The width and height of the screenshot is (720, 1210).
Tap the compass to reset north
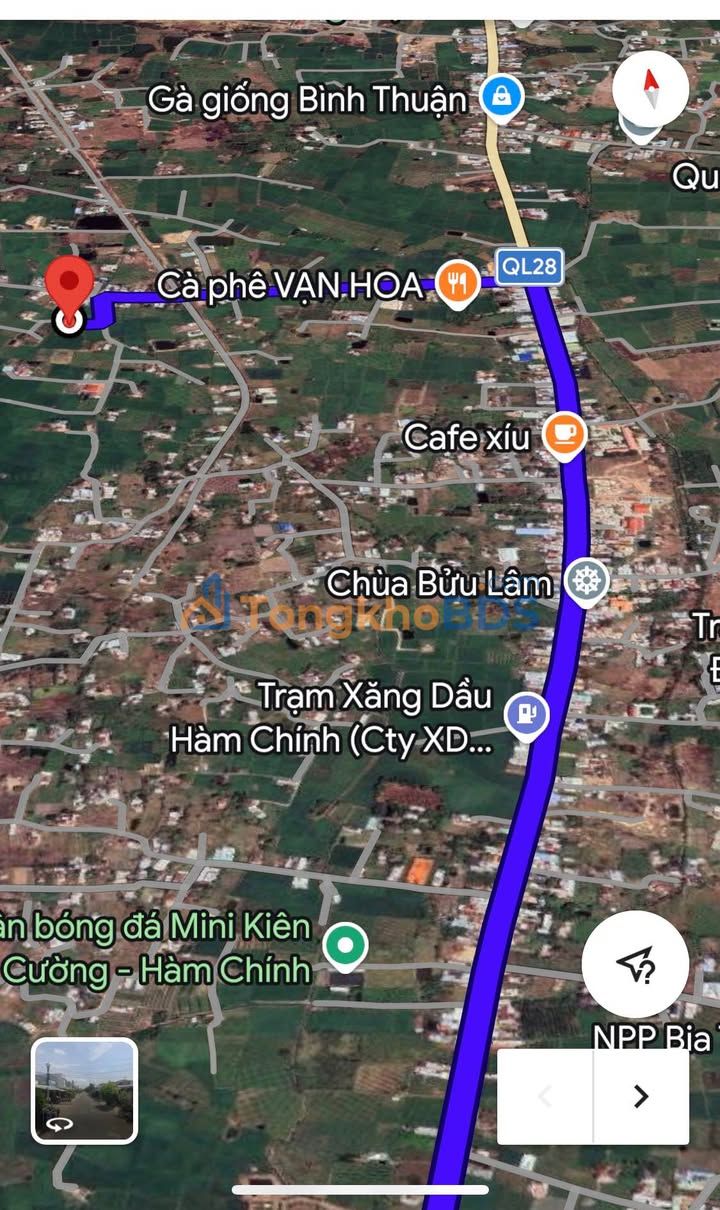pos(651,89)
